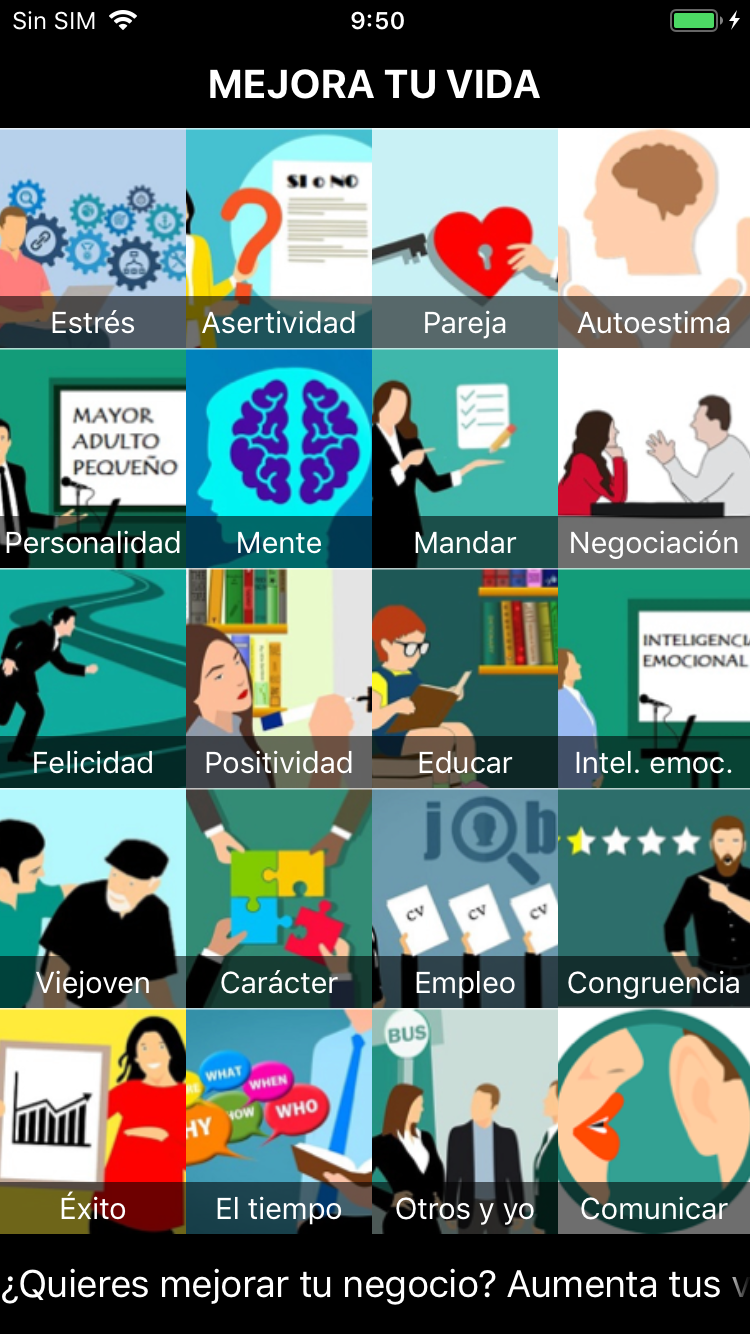The width and height of the screenshot is (750, 1334).
Task: Open the Pareja section
Action: pos(465,238)
